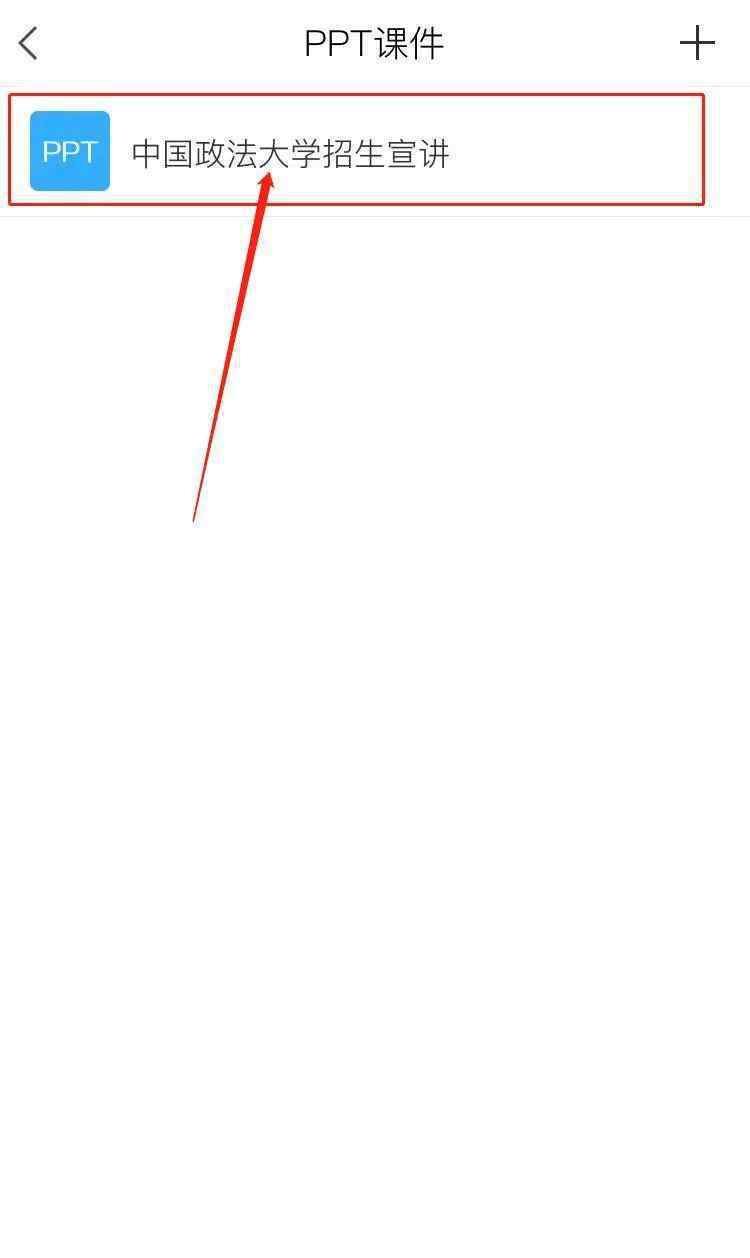Add a new PPT courseware with plus
The width and height of the screenshot is (750, 1258).
pyautogui.click(x=697, y=43)
